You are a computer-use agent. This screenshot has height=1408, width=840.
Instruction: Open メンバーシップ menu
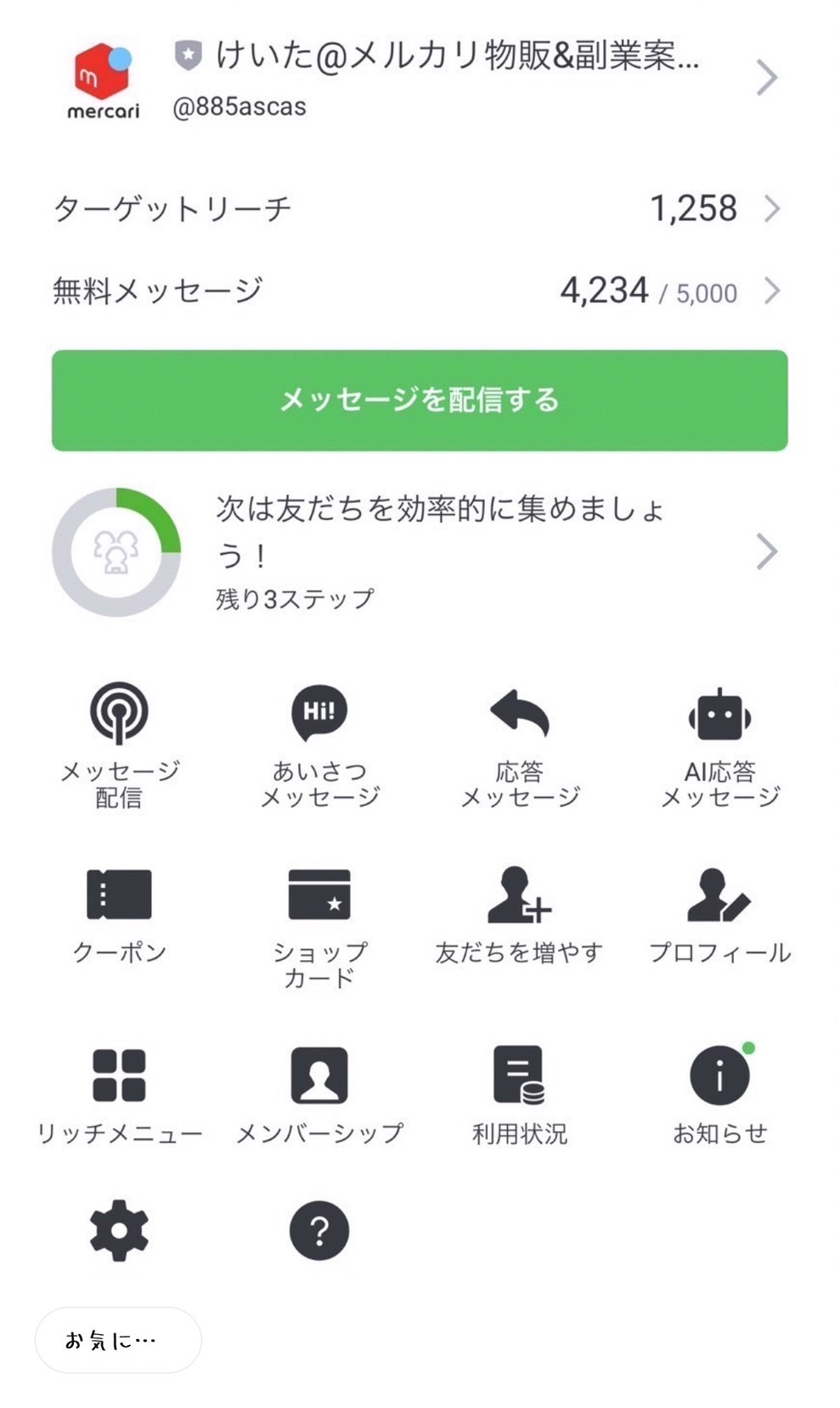click(x=319, y=1096)
